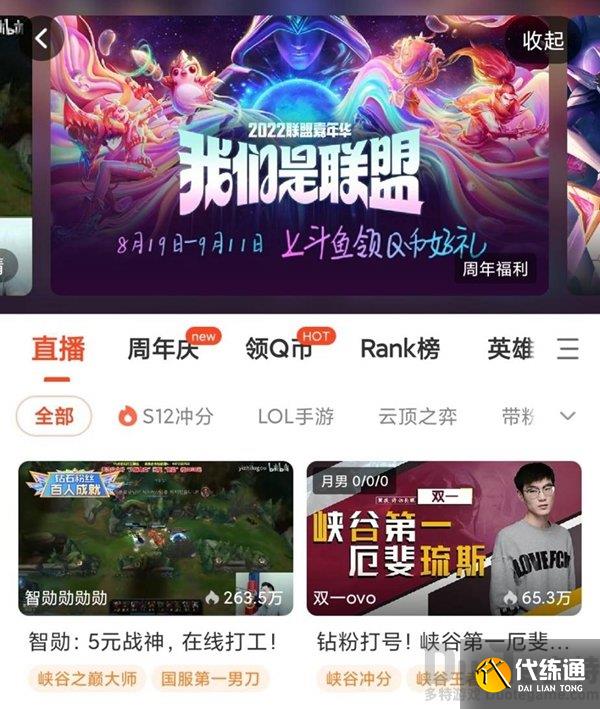The image size is (600, 709).
Task: Filter by S12冲分
Action: point(166,416)
